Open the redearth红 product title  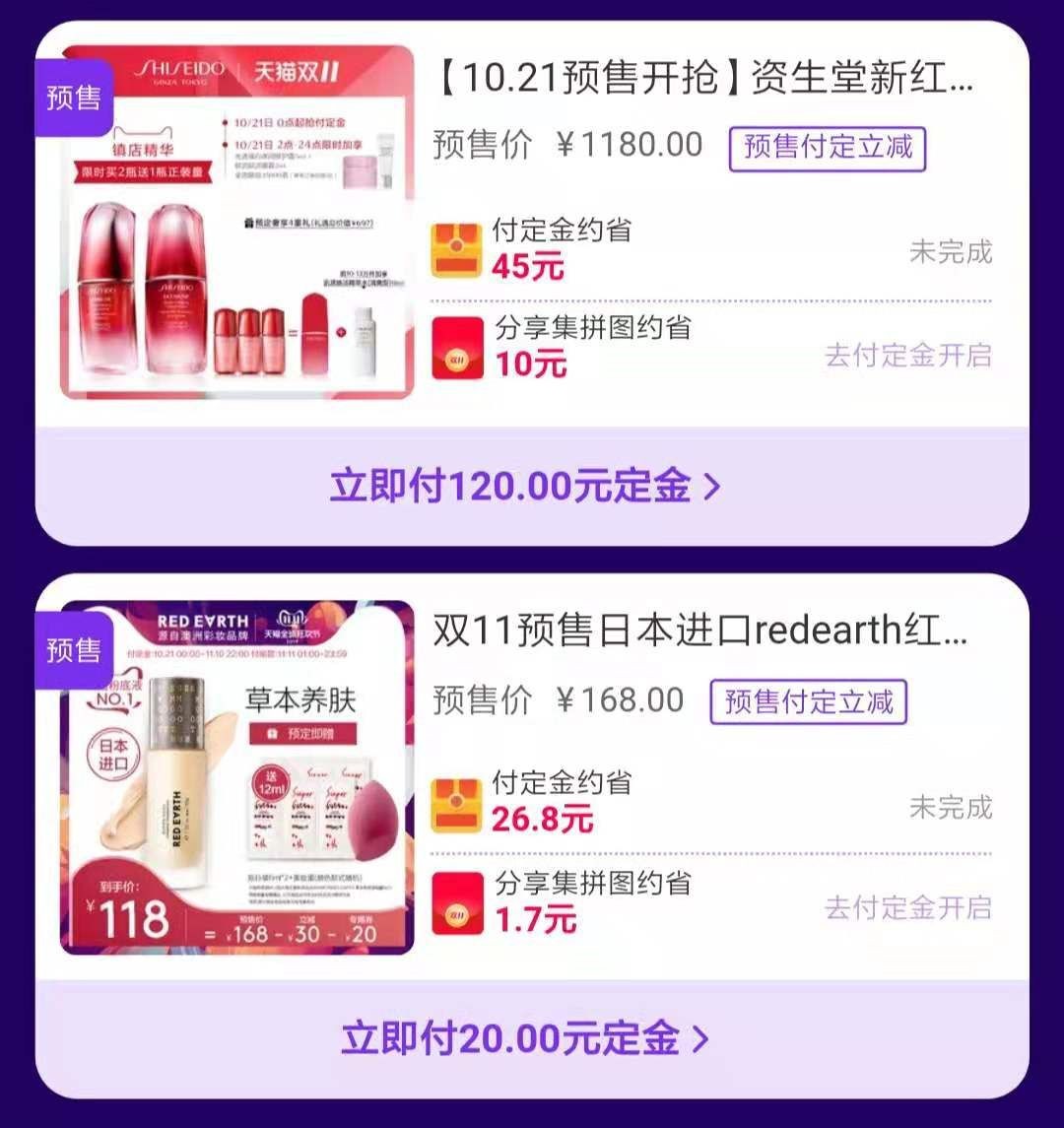click(699, 631)
